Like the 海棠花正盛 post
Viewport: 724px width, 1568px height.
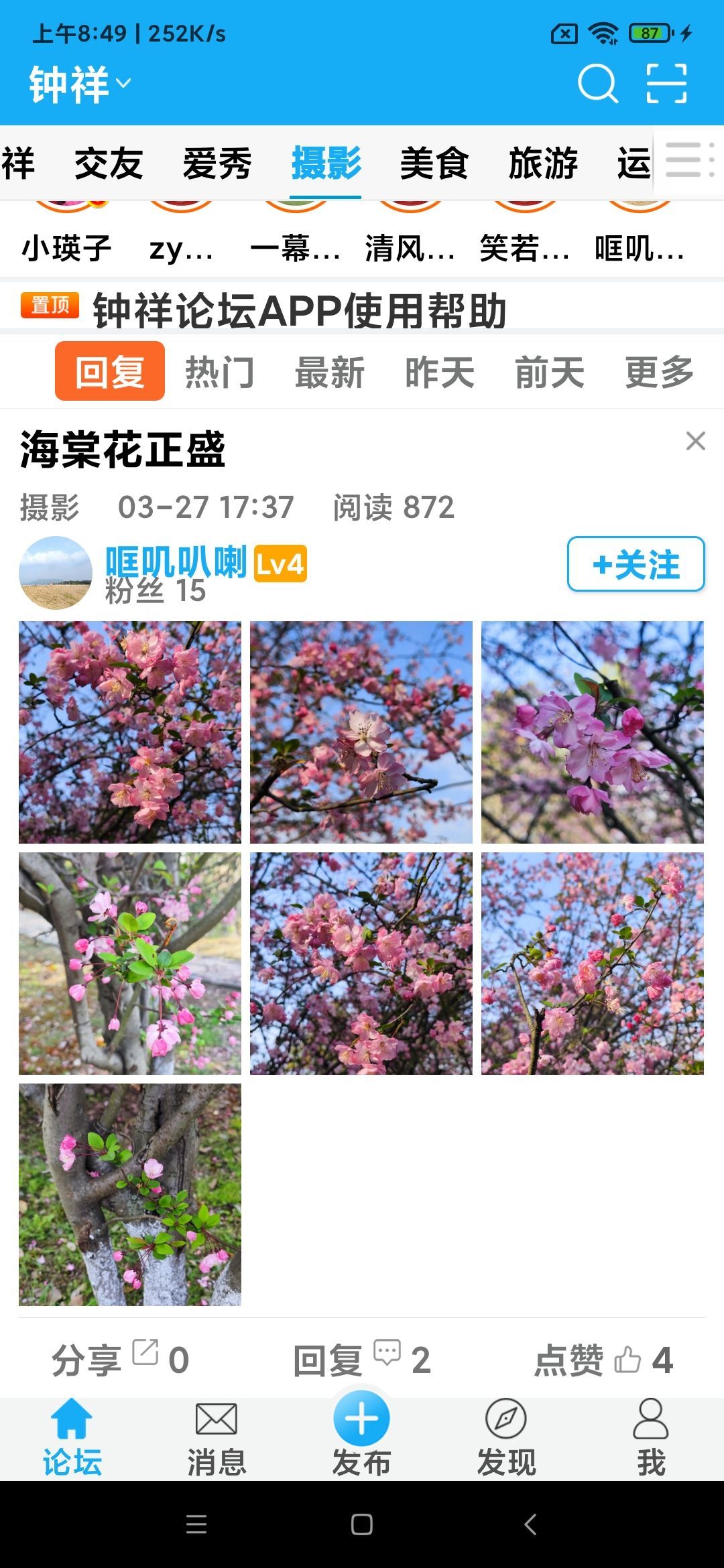click(x=603, y=1360)
